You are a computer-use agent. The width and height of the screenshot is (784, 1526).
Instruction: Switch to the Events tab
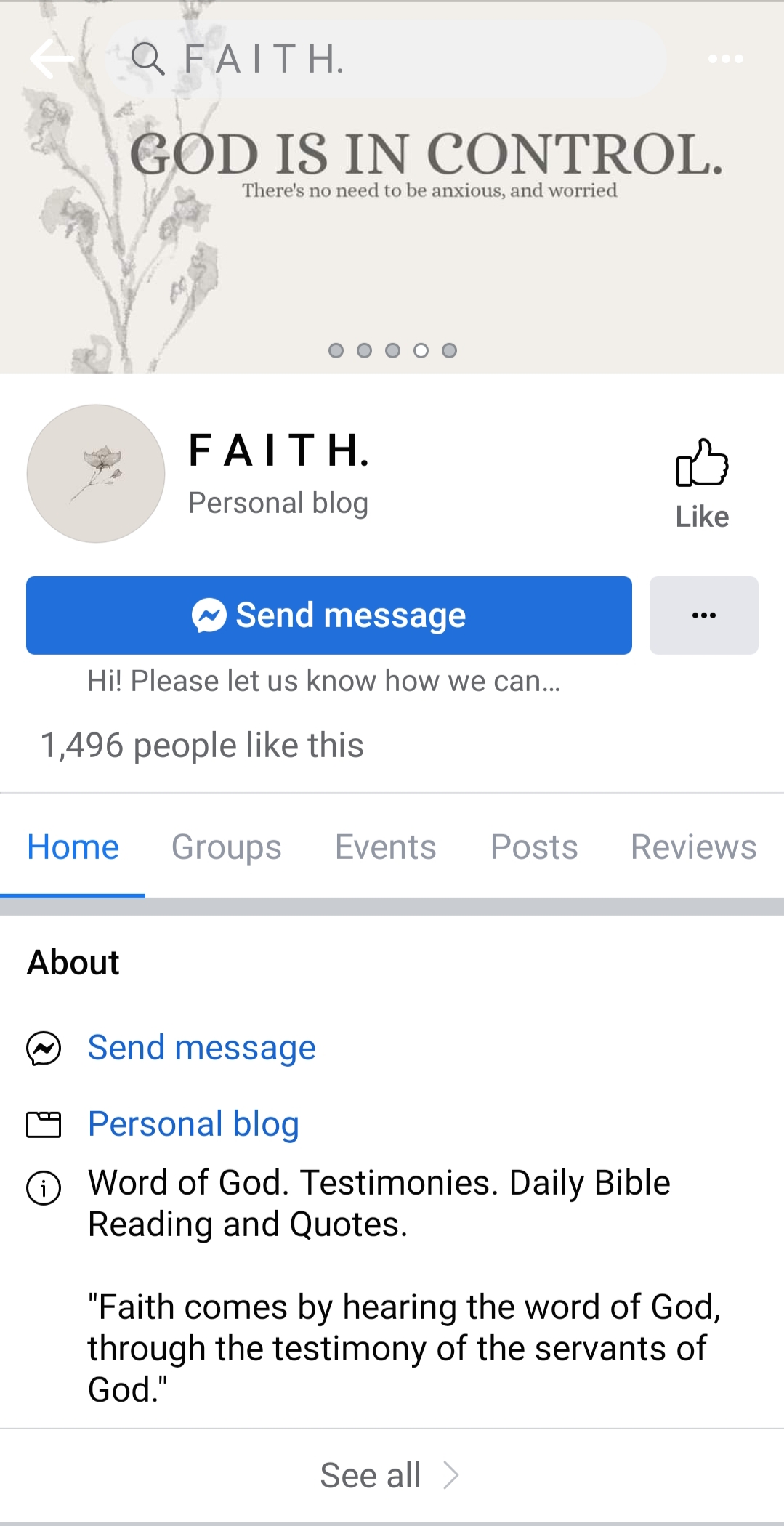[385, 847]
